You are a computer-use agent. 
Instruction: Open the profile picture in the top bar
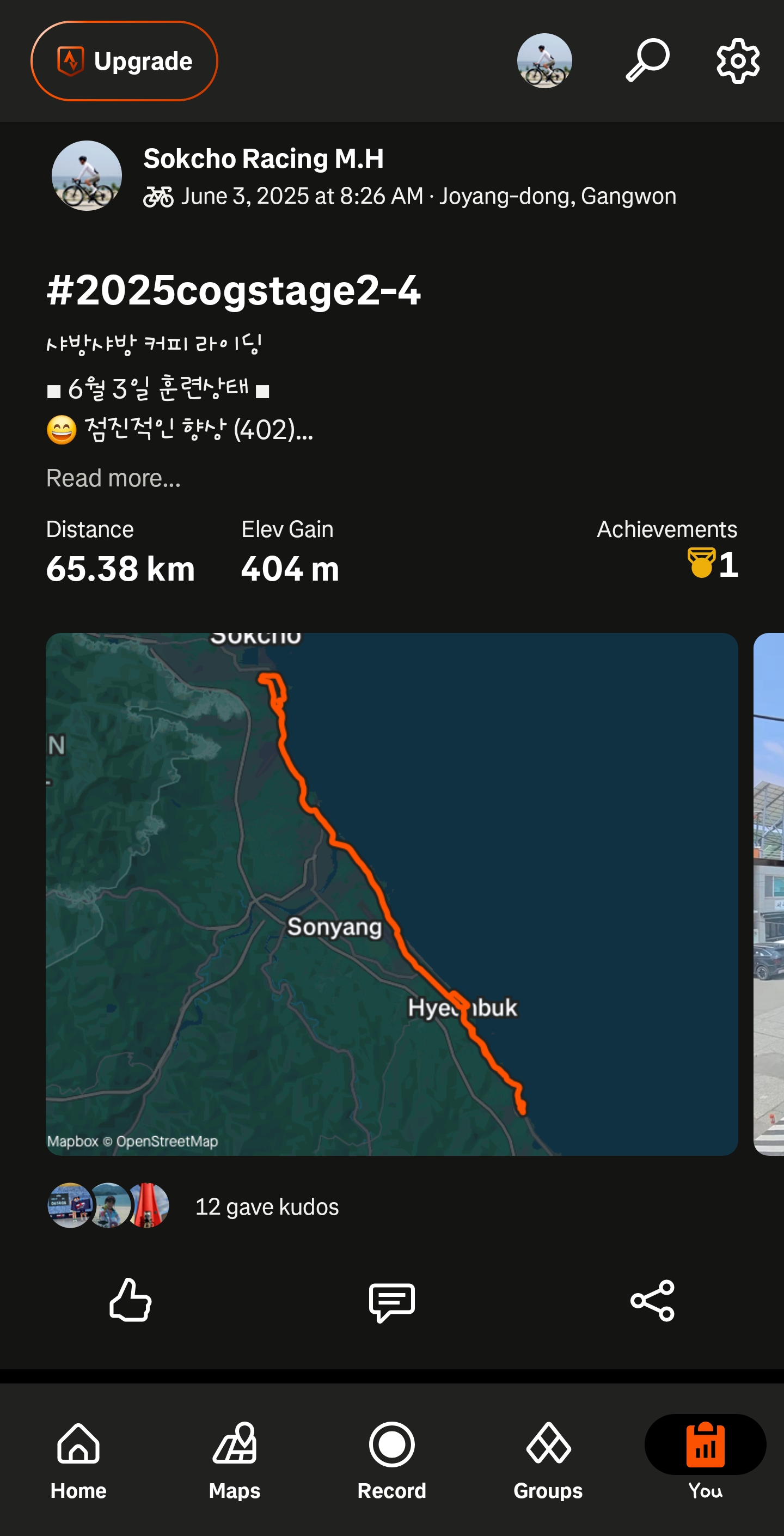544,61
